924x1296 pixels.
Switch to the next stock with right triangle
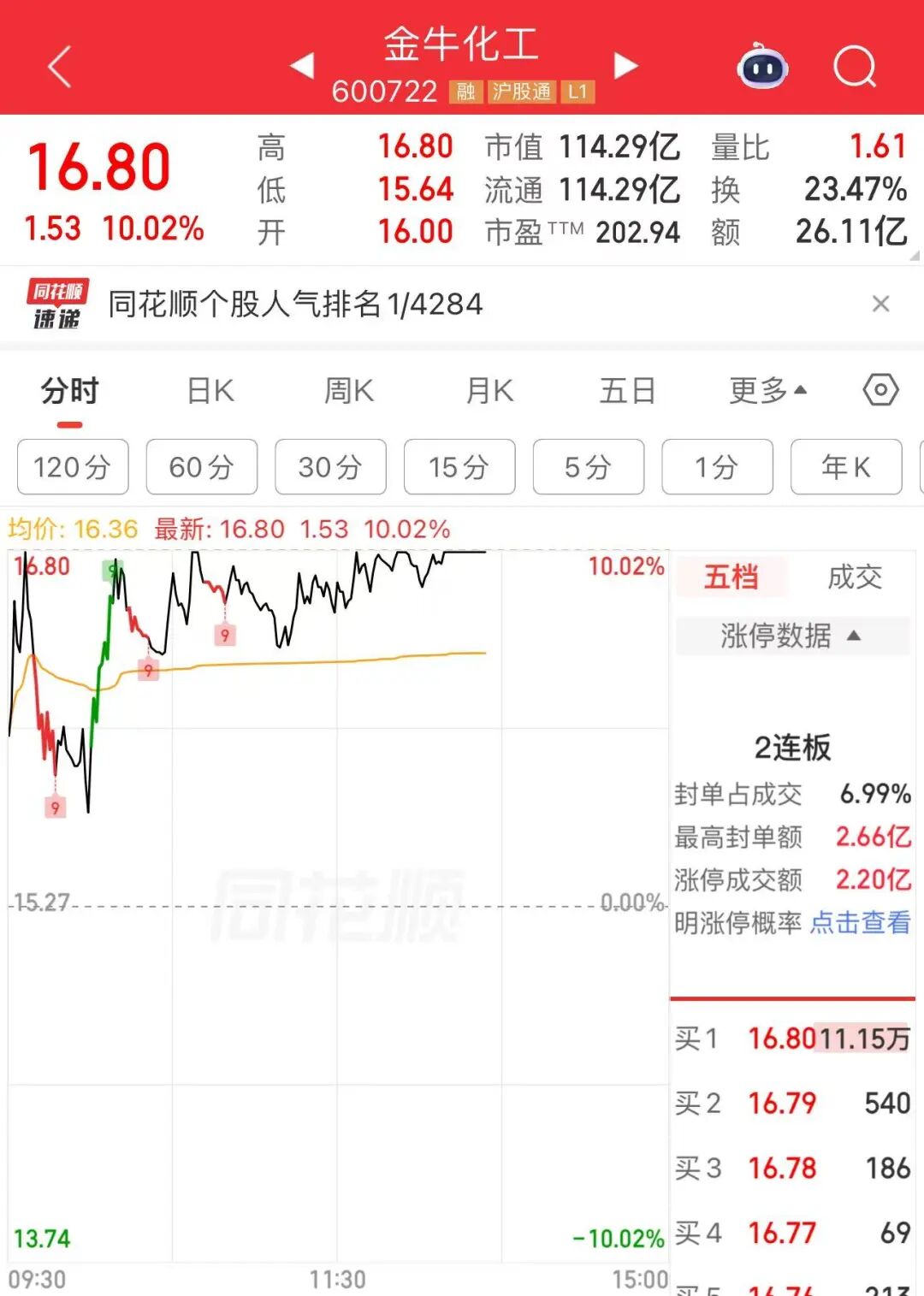626,66
